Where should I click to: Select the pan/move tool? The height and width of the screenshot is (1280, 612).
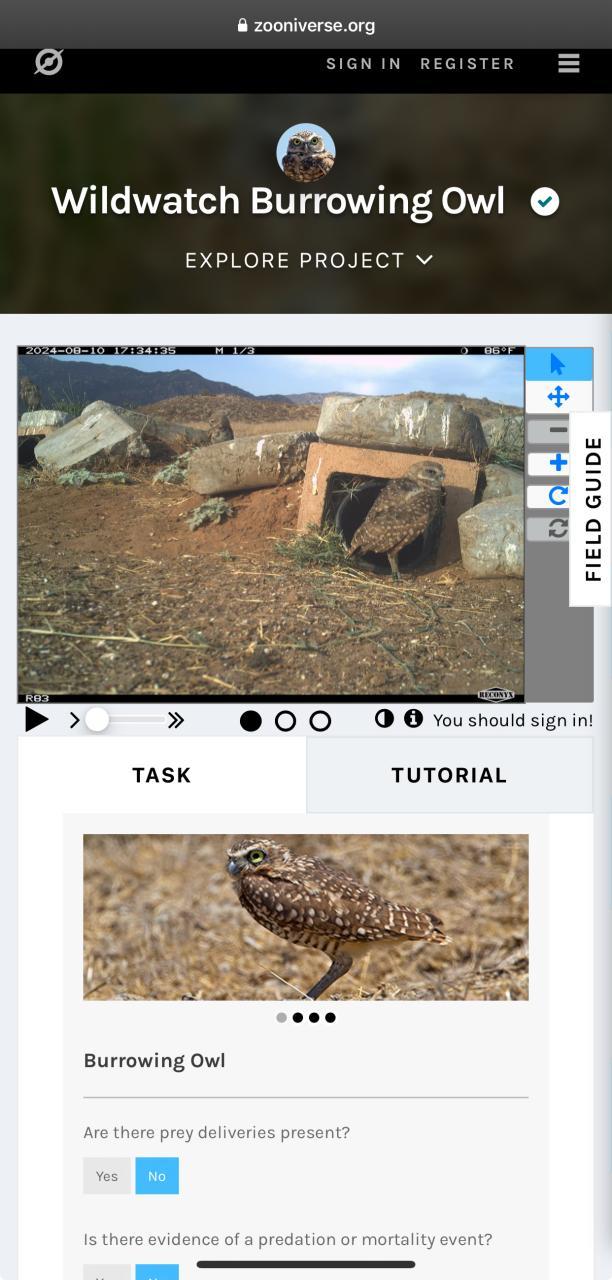(x=558, y=397)
